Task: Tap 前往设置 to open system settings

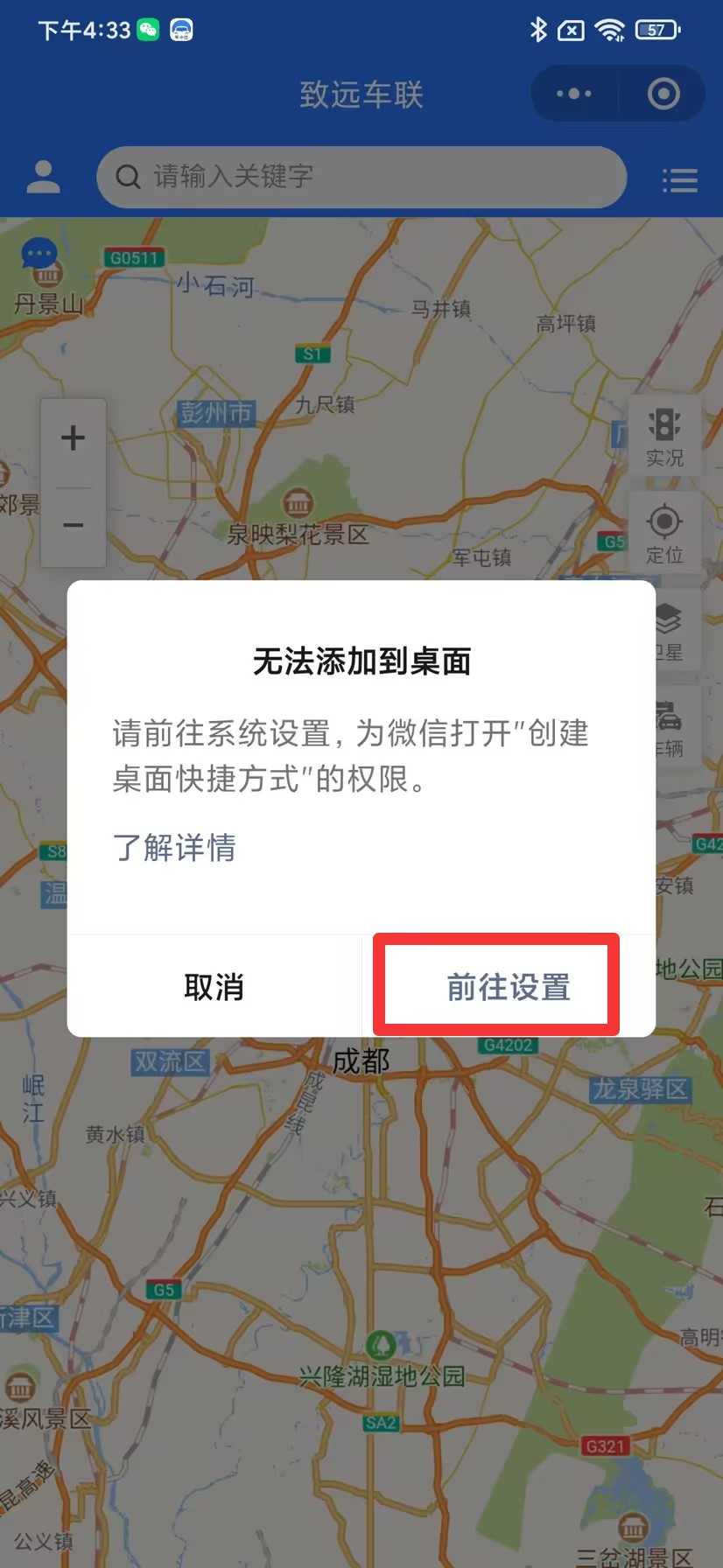Action: [x=508, y=987]
